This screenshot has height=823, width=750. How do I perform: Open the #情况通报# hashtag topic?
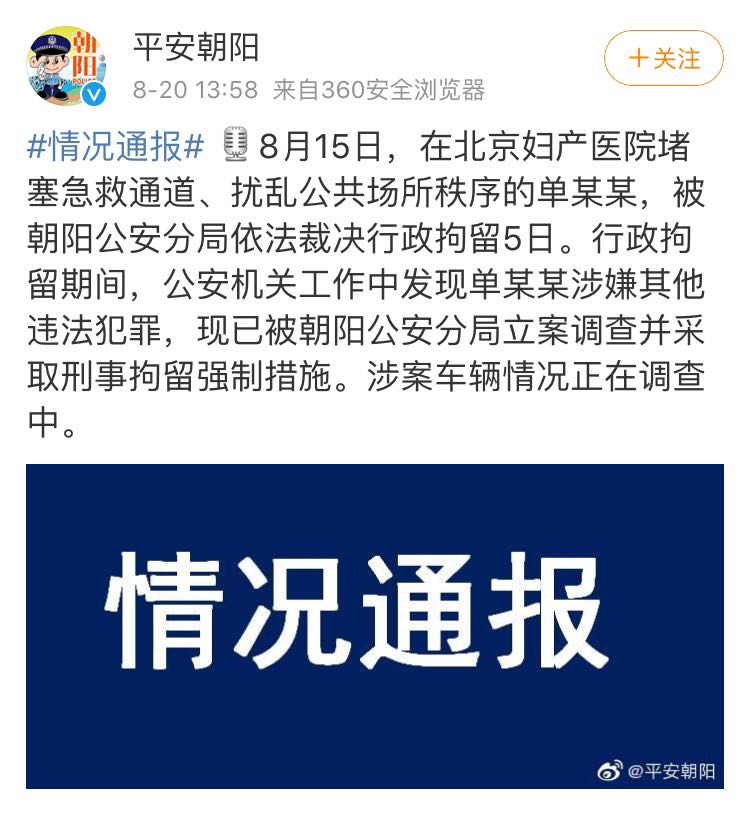coord(115,147)
